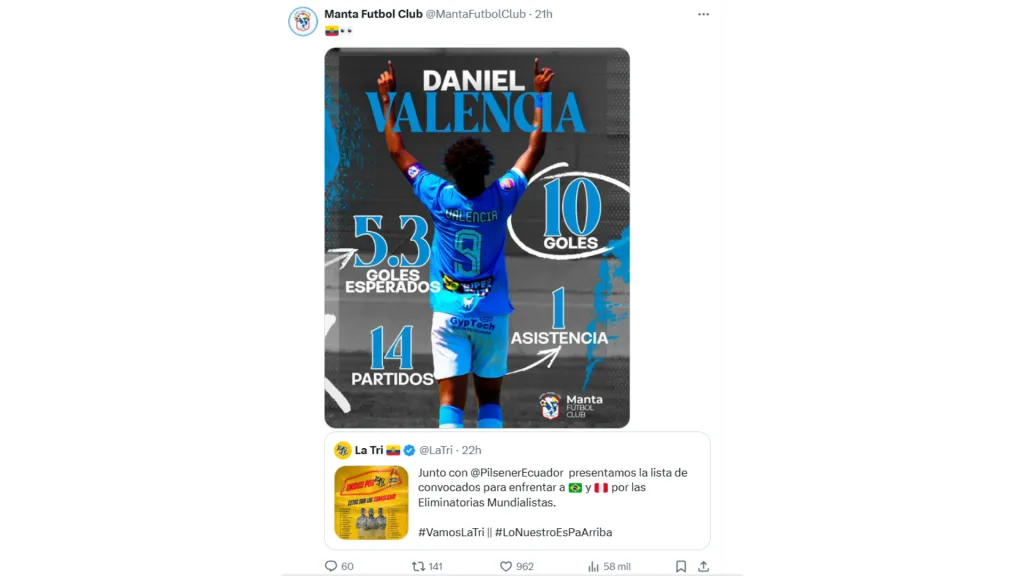1024x576 pixels.
Task: Open the #VamosLaTri hashtag
Action: tap(450, 532)
